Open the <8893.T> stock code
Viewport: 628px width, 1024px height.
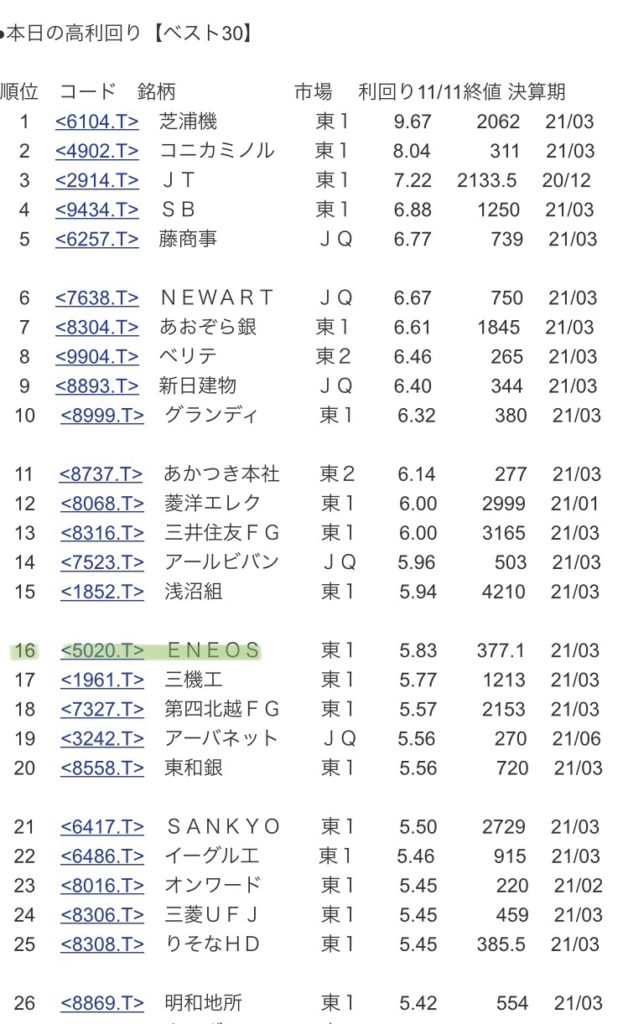click(x=97, y=386)
